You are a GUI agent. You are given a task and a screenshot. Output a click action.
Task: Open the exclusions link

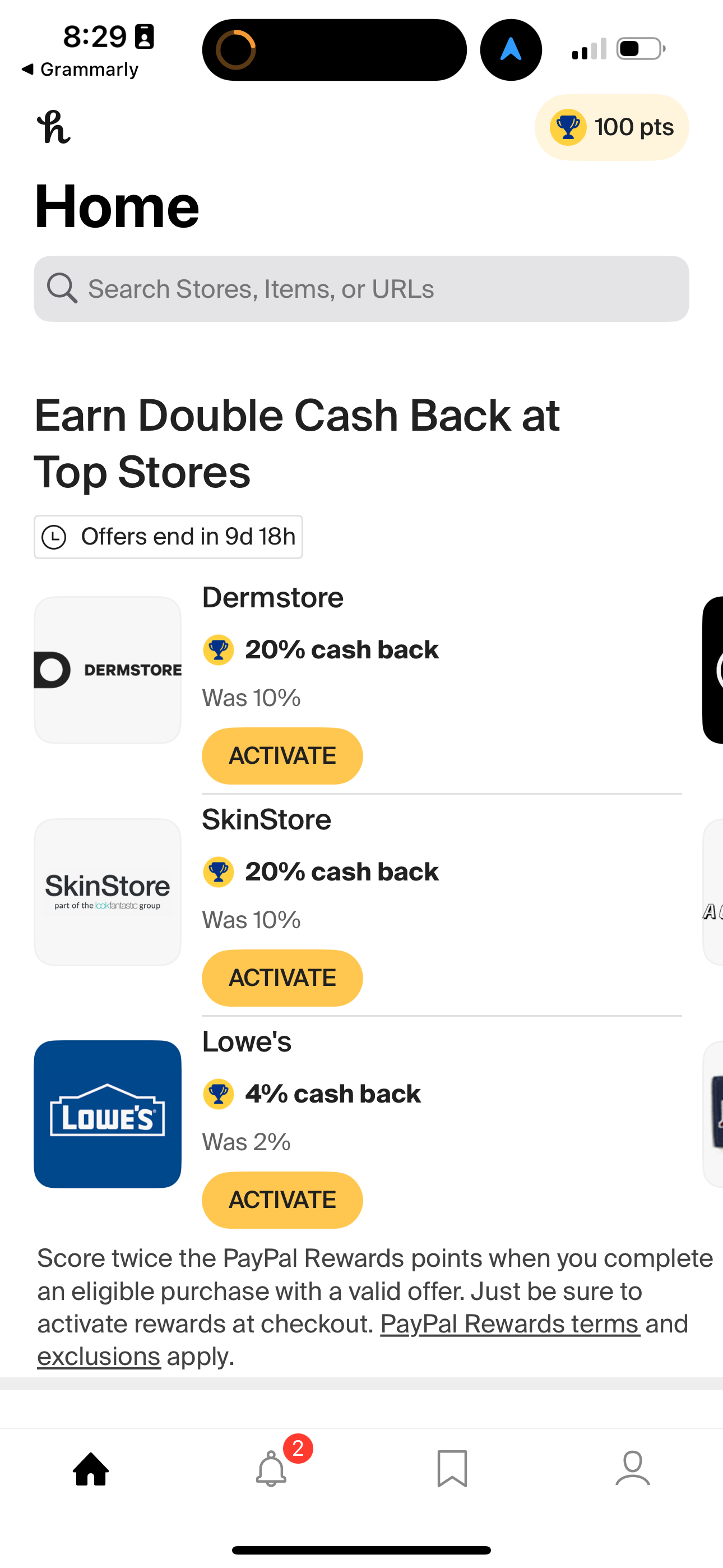(x=99, y=1357)
